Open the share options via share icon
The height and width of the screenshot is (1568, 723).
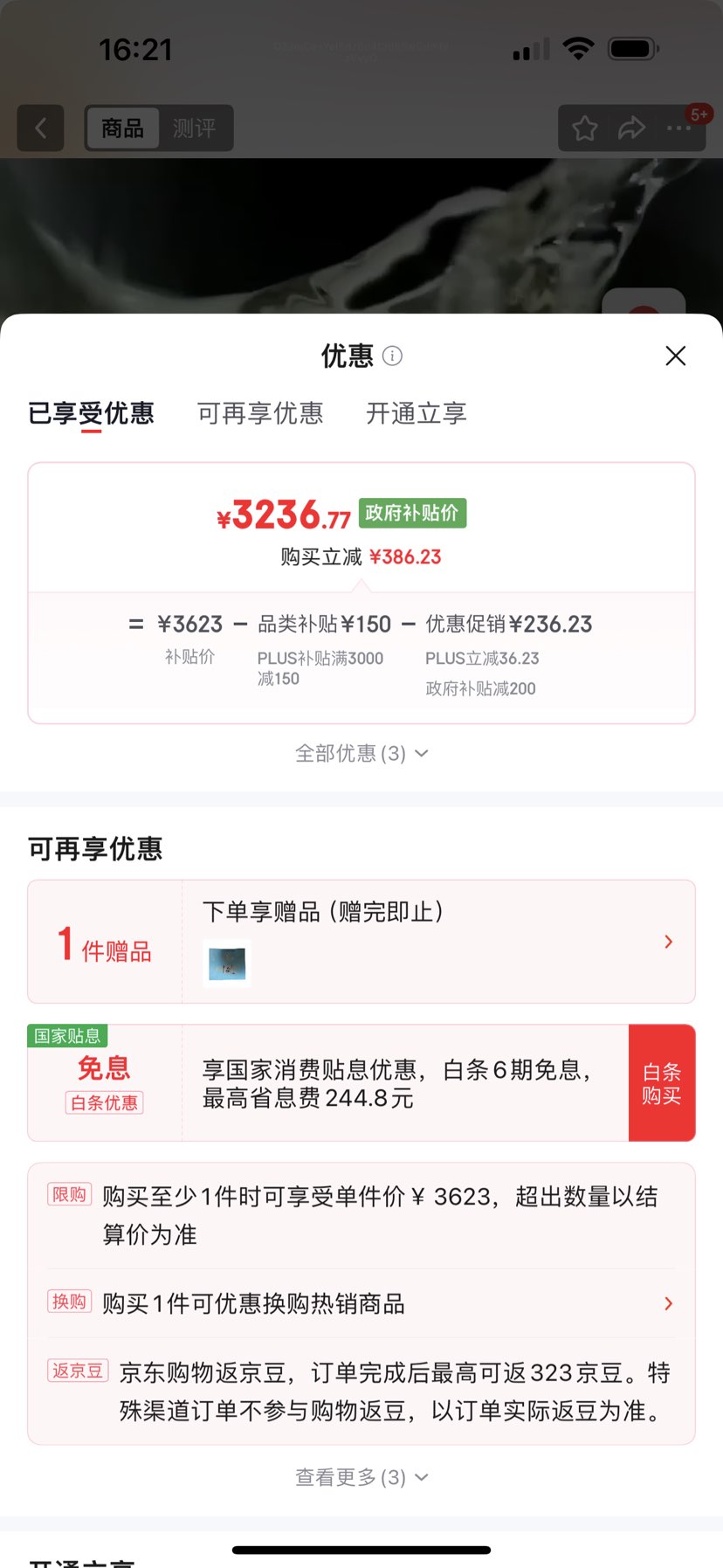[x=630, y=128]
